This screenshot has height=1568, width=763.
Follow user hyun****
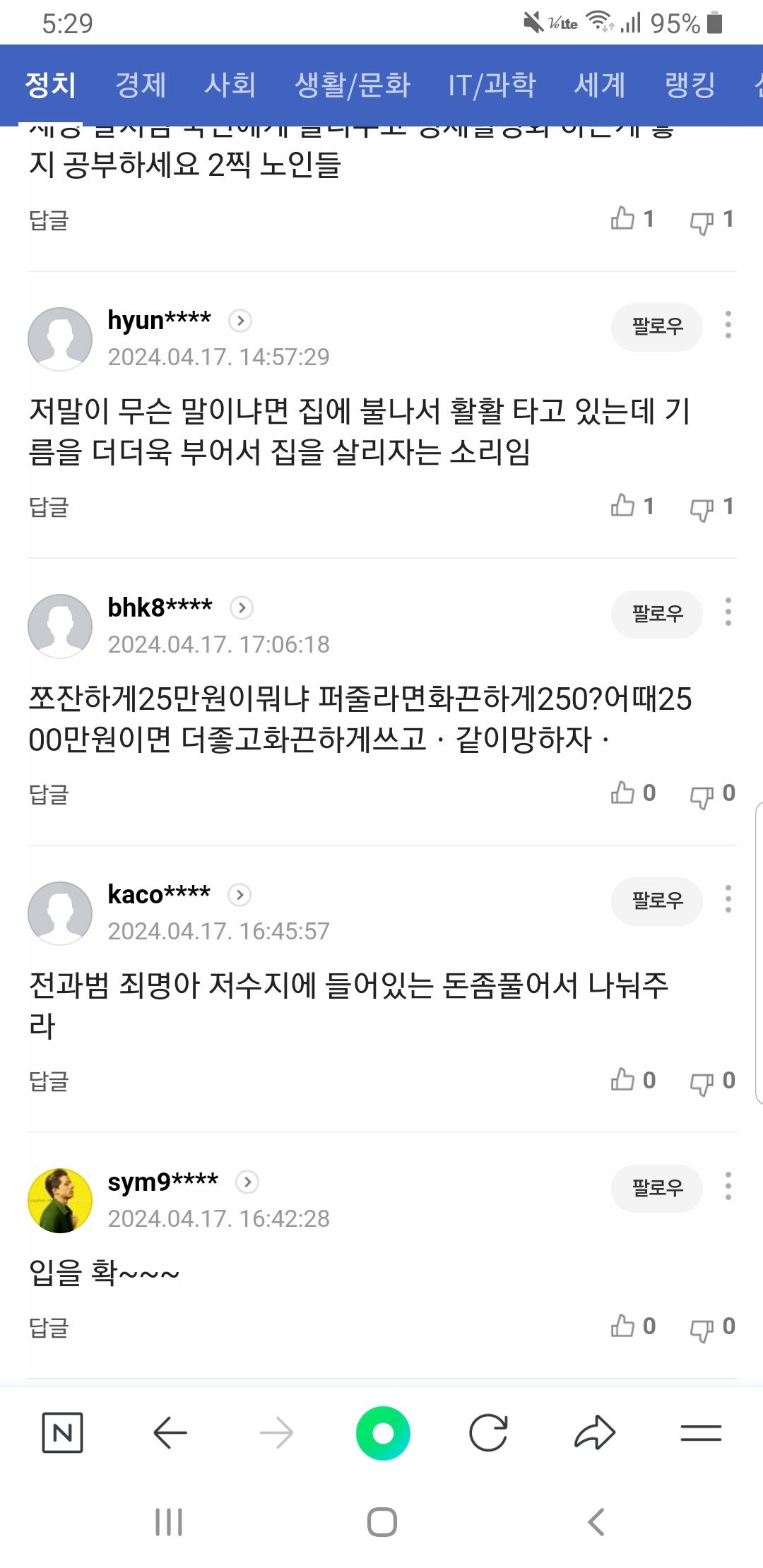pos(656,326)
